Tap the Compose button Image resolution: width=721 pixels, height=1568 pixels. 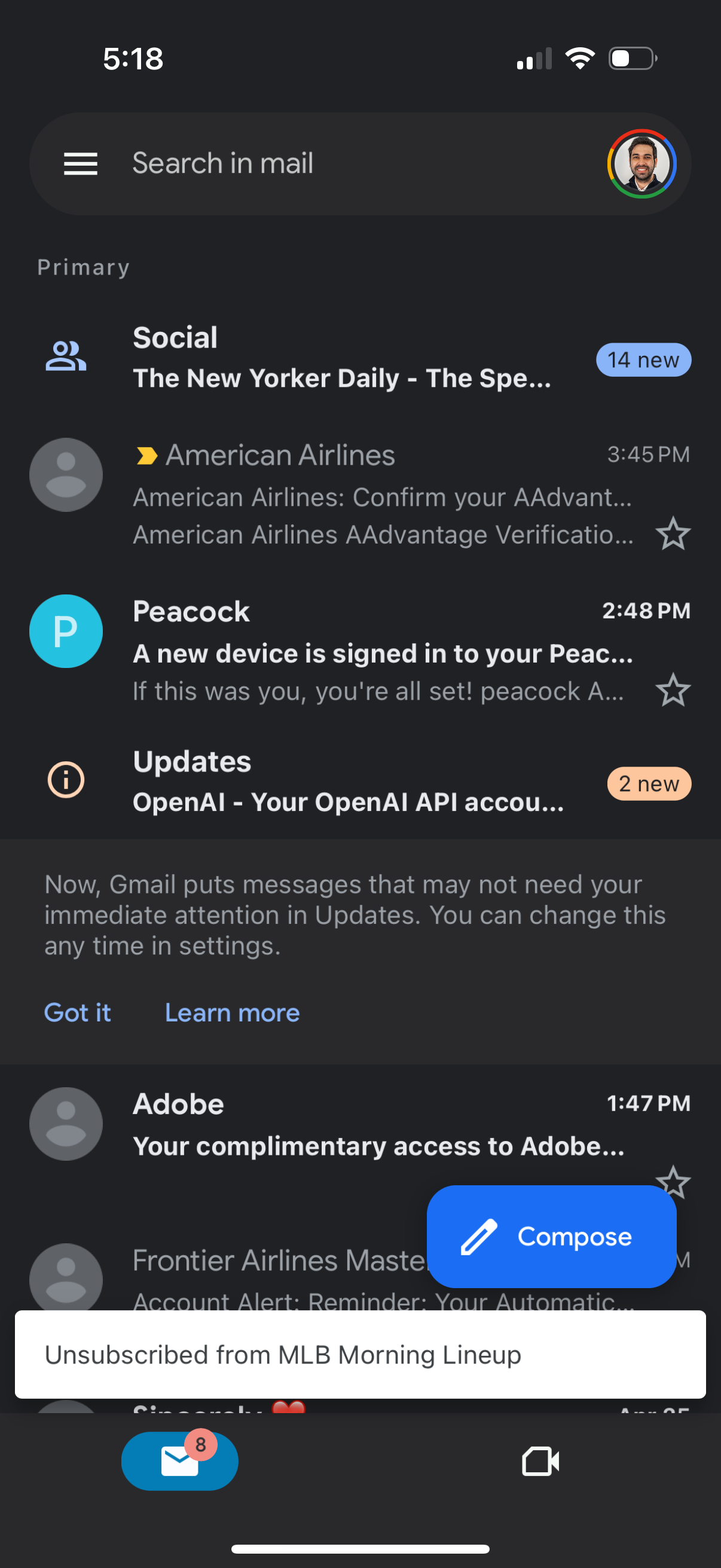coord(551,1236)
